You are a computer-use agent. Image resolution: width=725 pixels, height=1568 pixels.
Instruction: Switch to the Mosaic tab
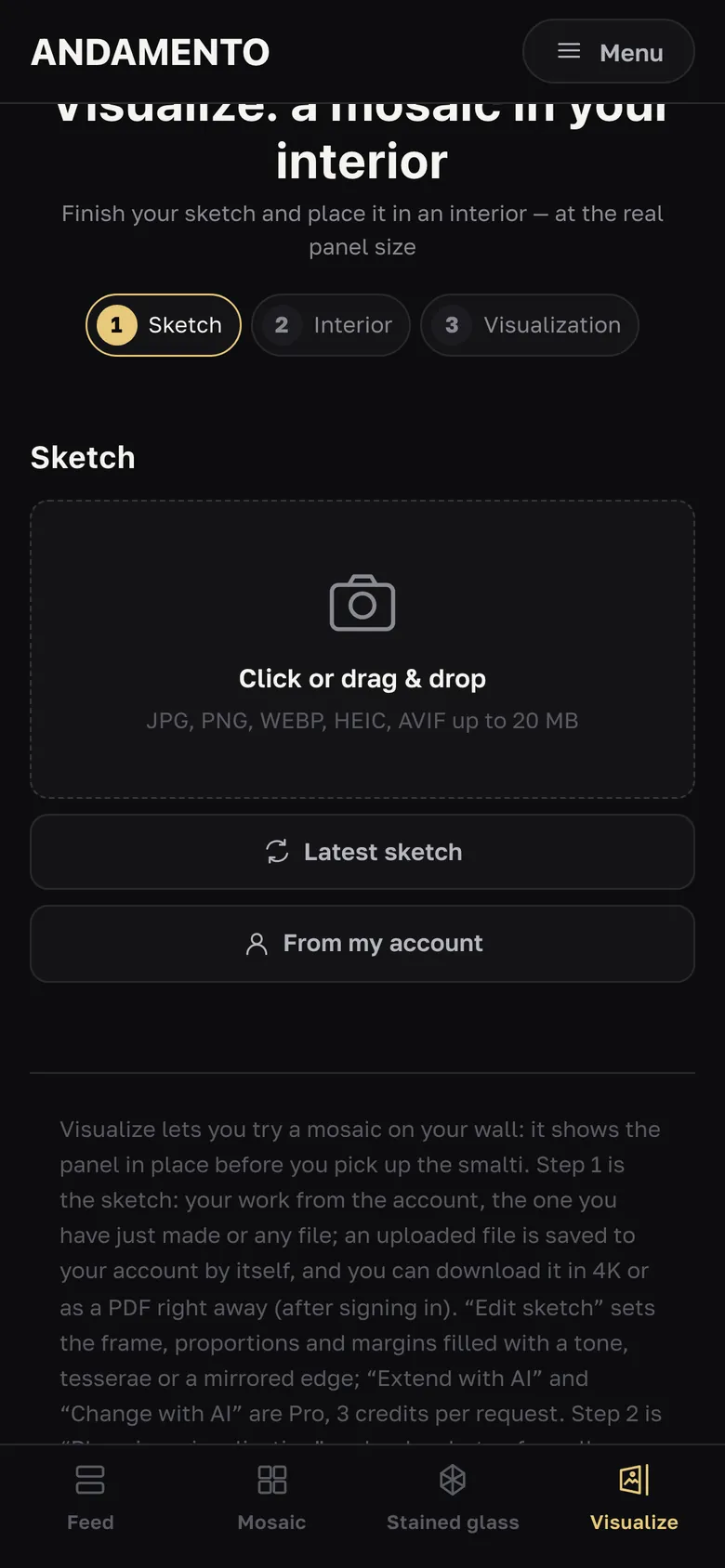271,1497
